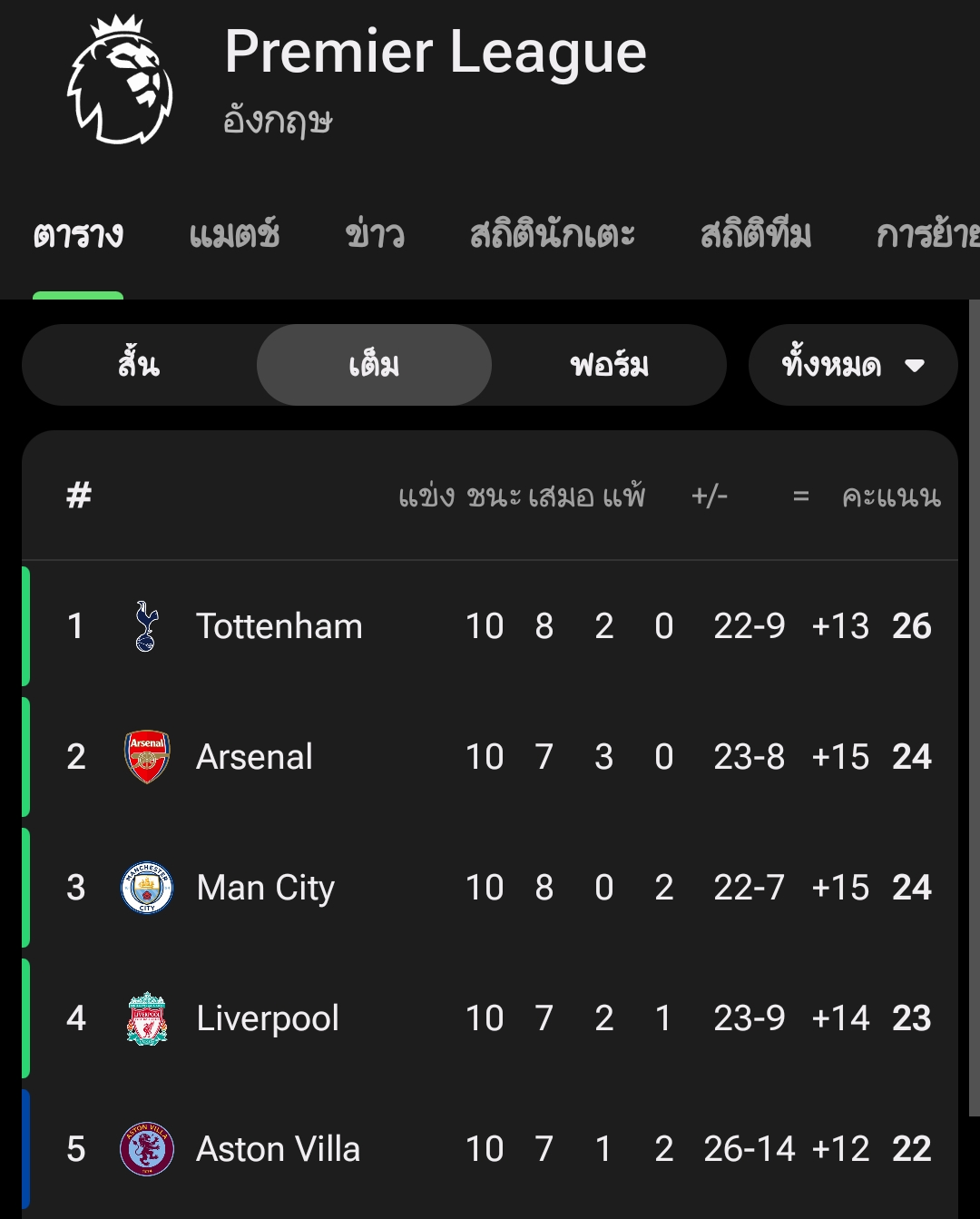Select the Tottenham club crest
Screen dimensions: 980x1219
[147, 625]
